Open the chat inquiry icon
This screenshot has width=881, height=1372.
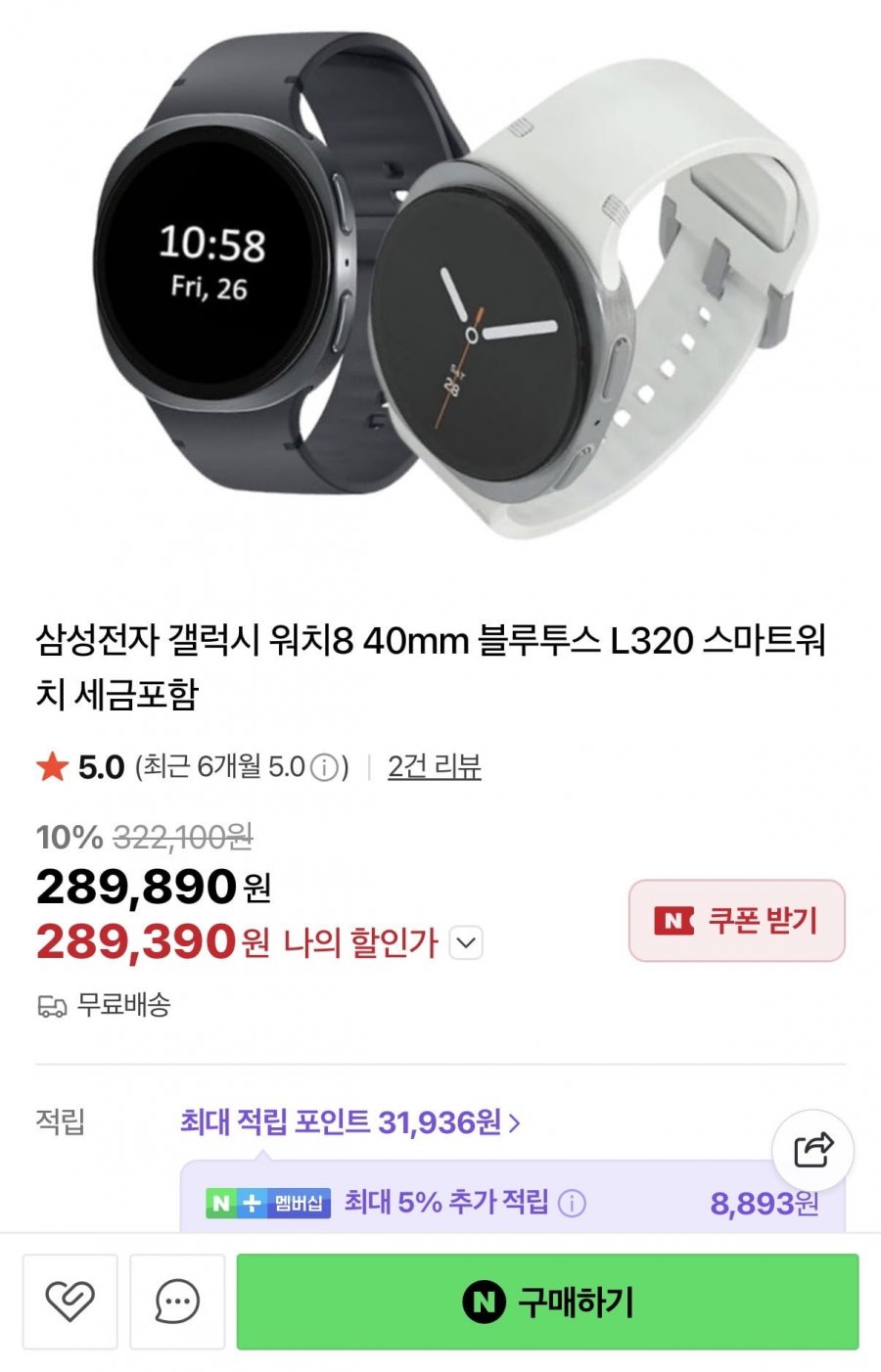point(177,1302)
